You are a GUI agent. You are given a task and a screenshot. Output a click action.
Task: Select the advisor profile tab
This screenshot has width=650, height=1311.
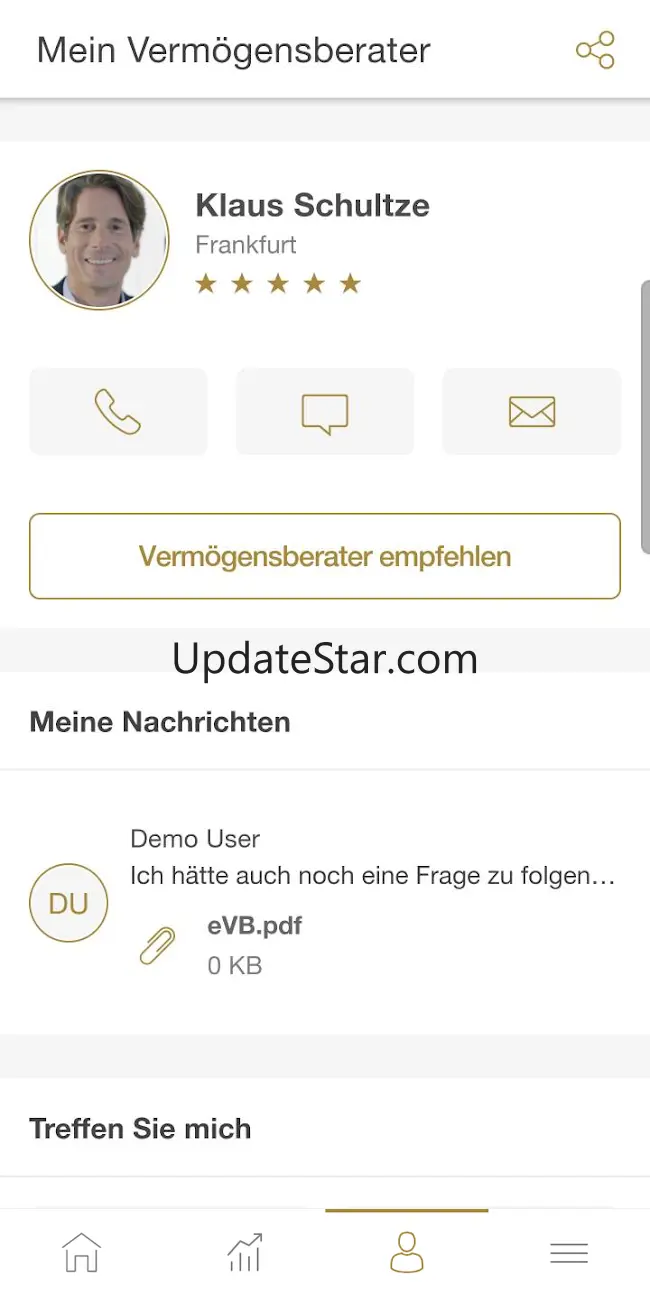pyautogui.click(x=406, y=1252)
